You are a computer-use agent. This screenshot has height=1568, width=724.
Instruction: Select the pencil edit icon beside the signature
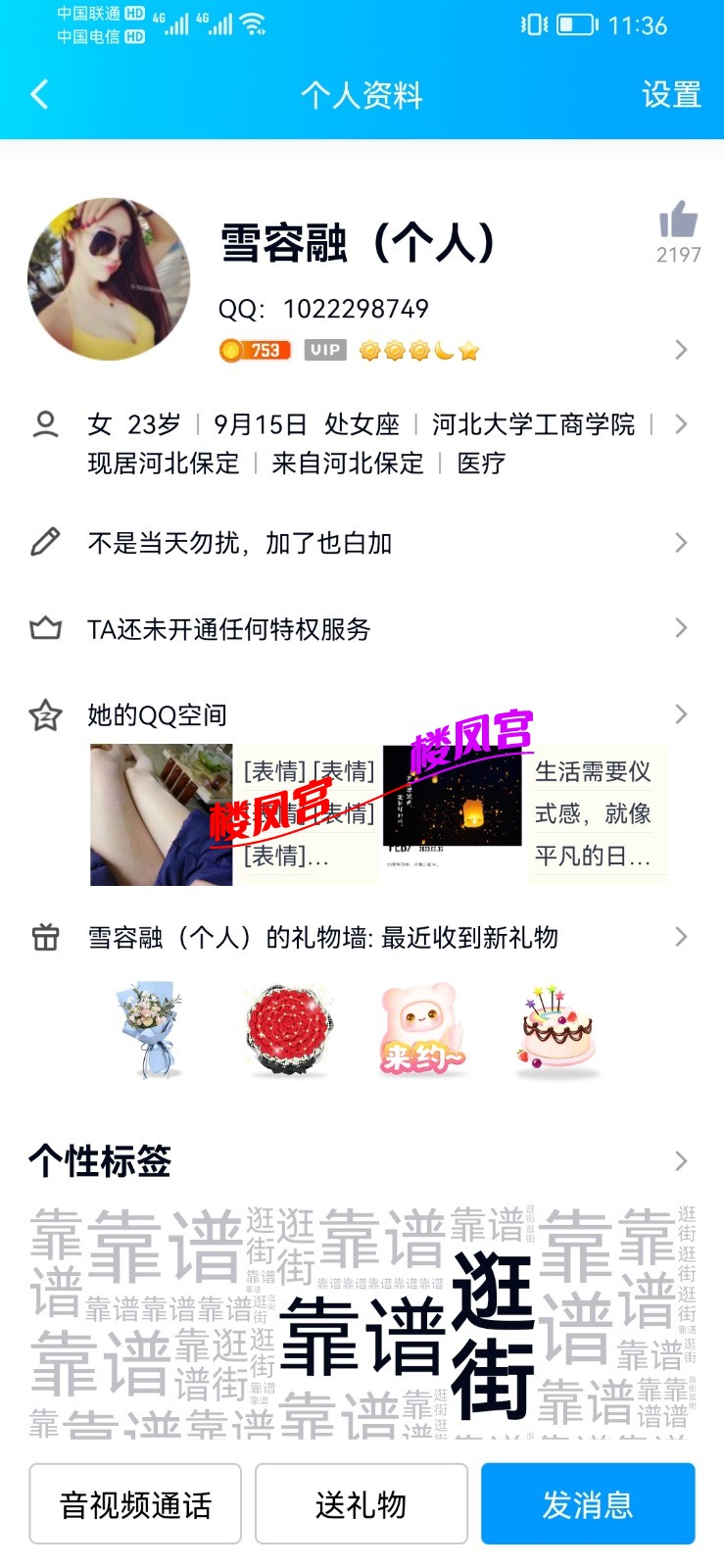click(x=43, y=543)
